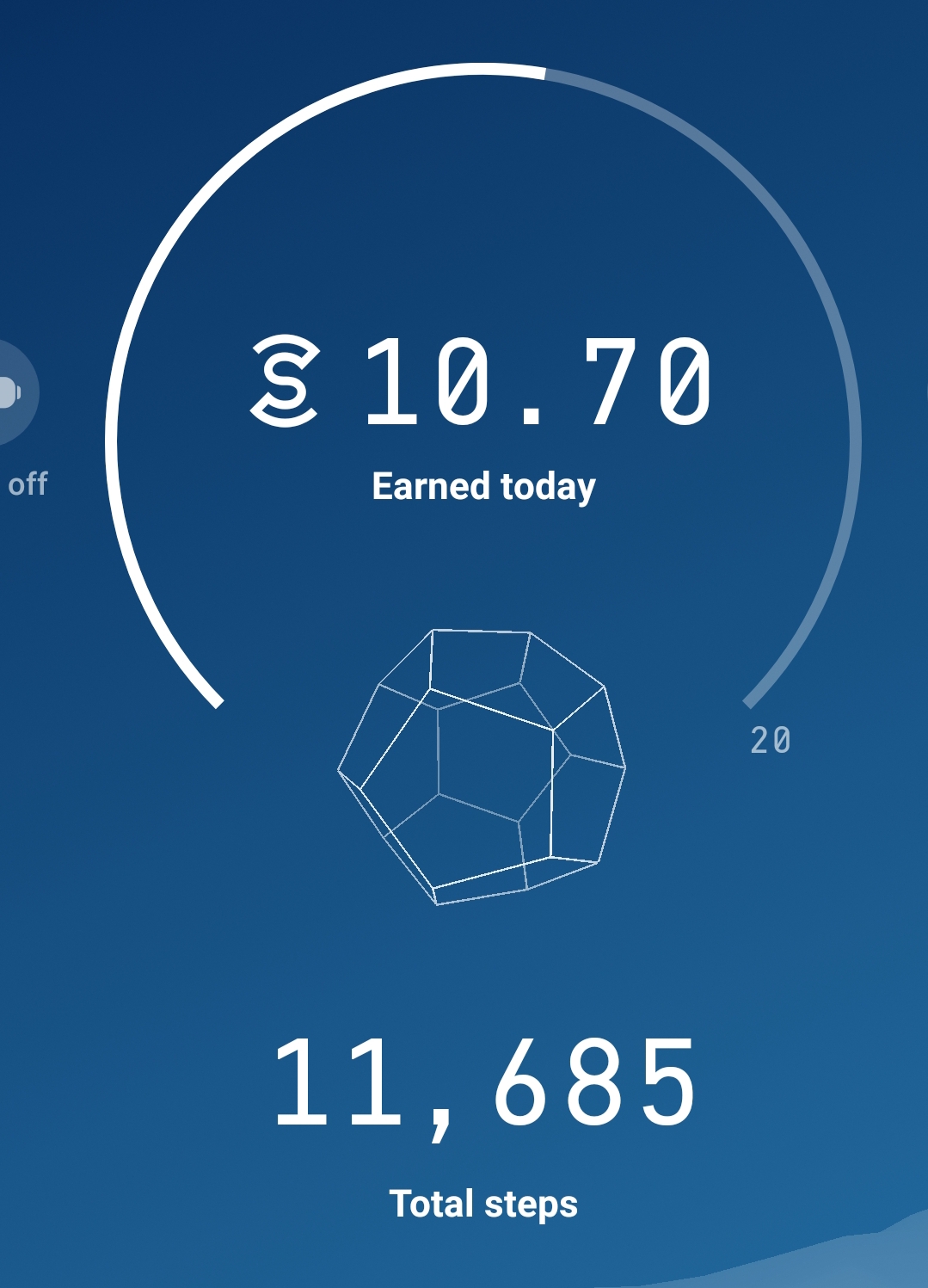This screenshot has width=928, height=1288.
Task: Toggle the battery saver button labeled off
Action: tap(12, 393)
